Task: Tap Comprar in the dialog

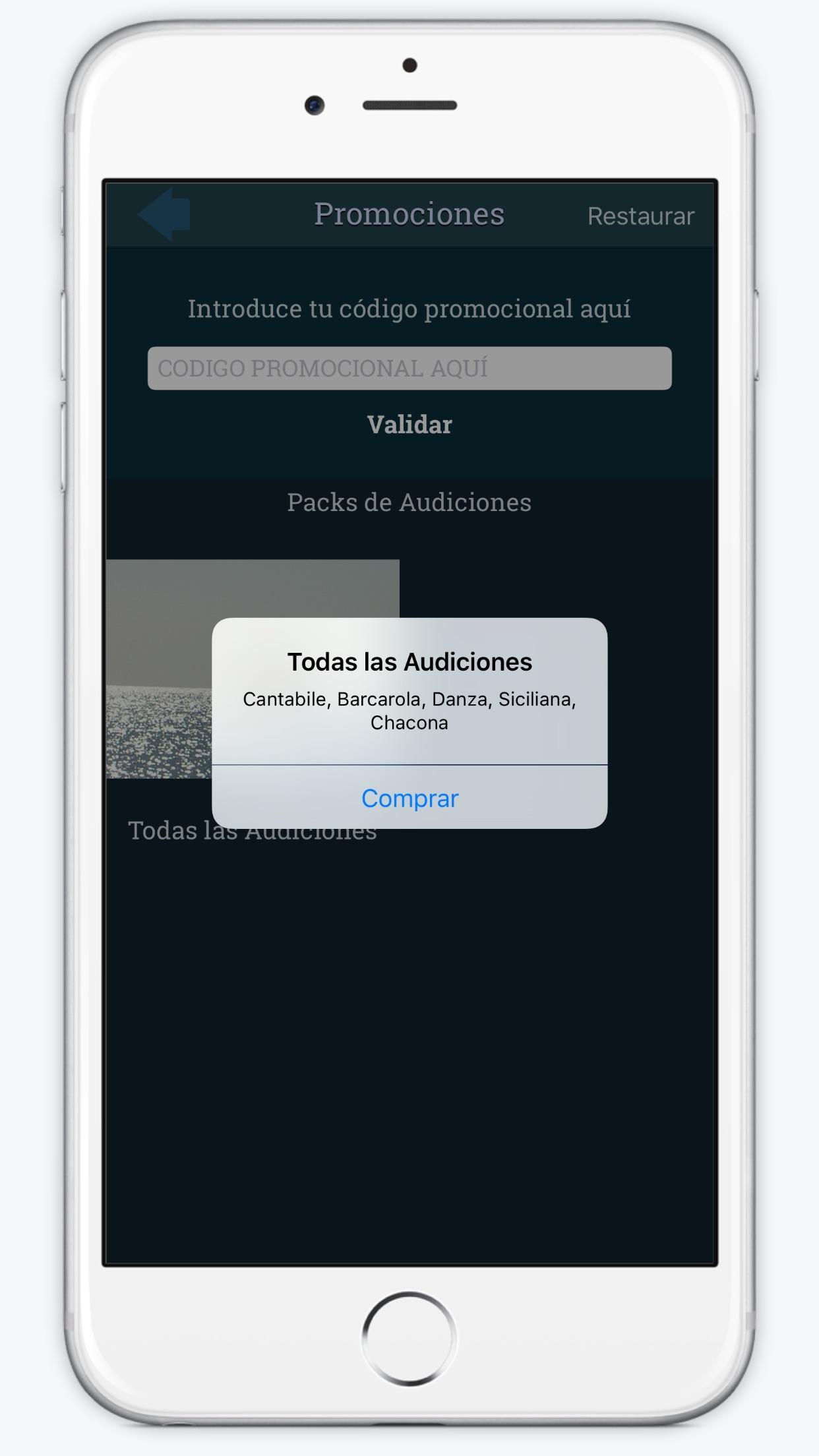Action: 409,798
